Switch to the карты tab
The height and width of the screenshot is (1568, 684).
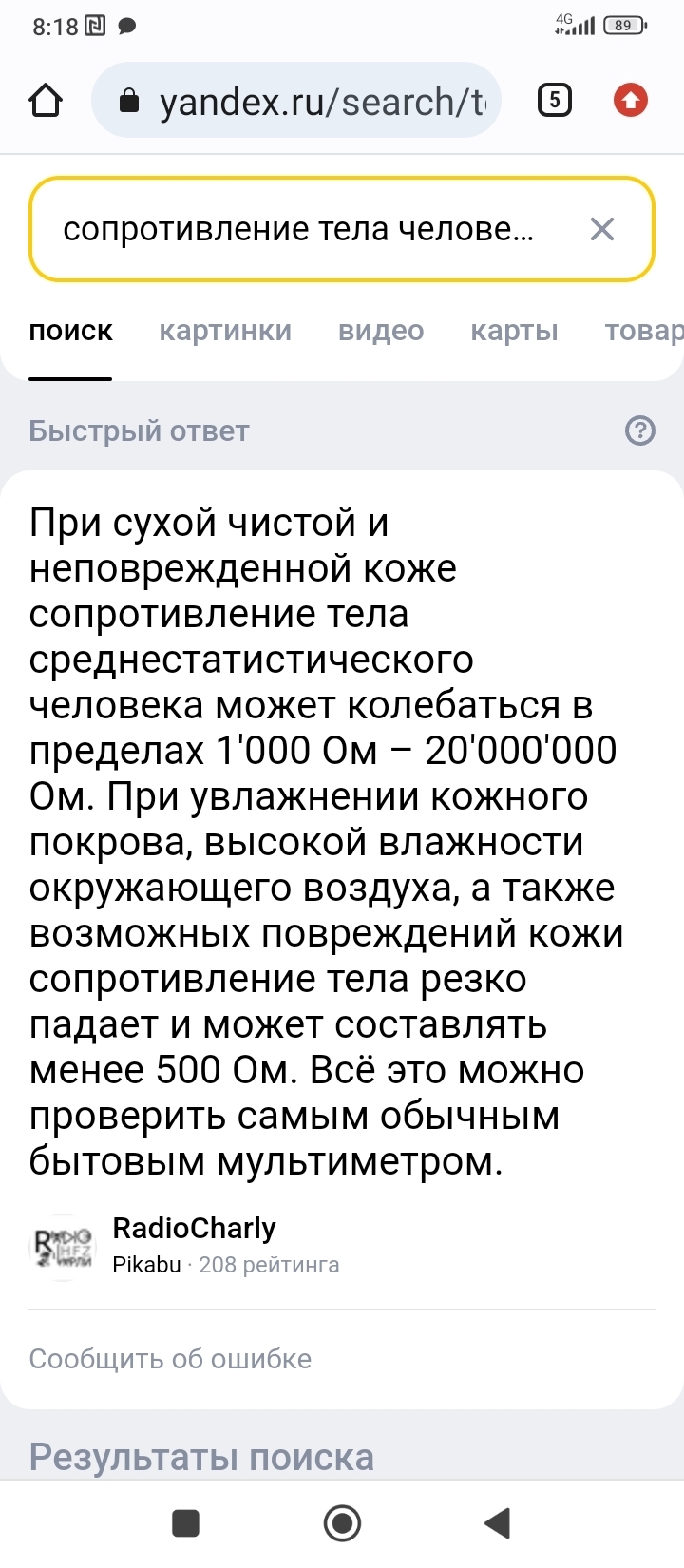point(514,331)
